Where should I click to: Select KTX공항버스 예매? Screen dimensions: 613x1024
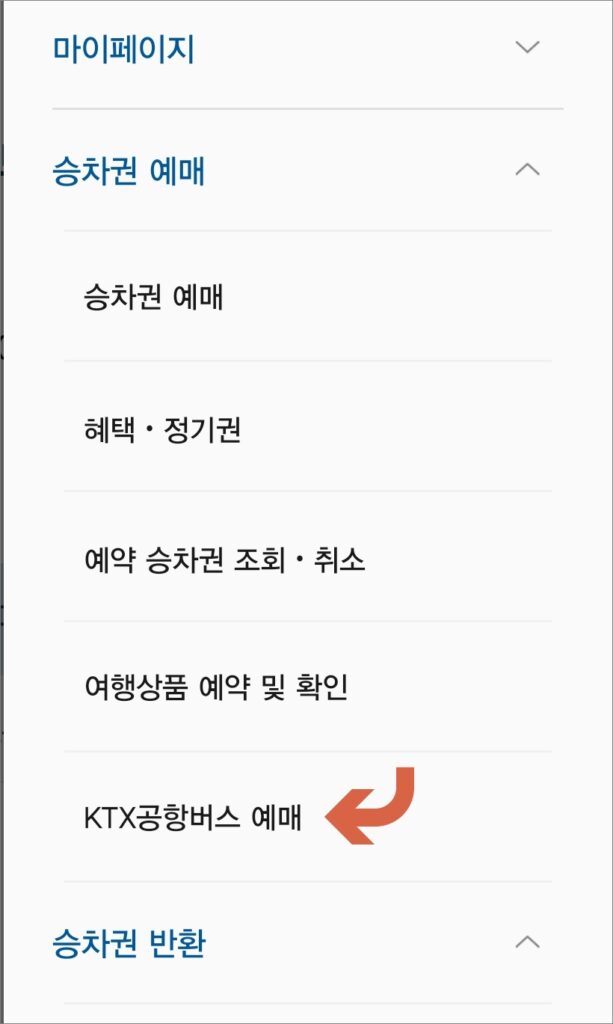192,819
